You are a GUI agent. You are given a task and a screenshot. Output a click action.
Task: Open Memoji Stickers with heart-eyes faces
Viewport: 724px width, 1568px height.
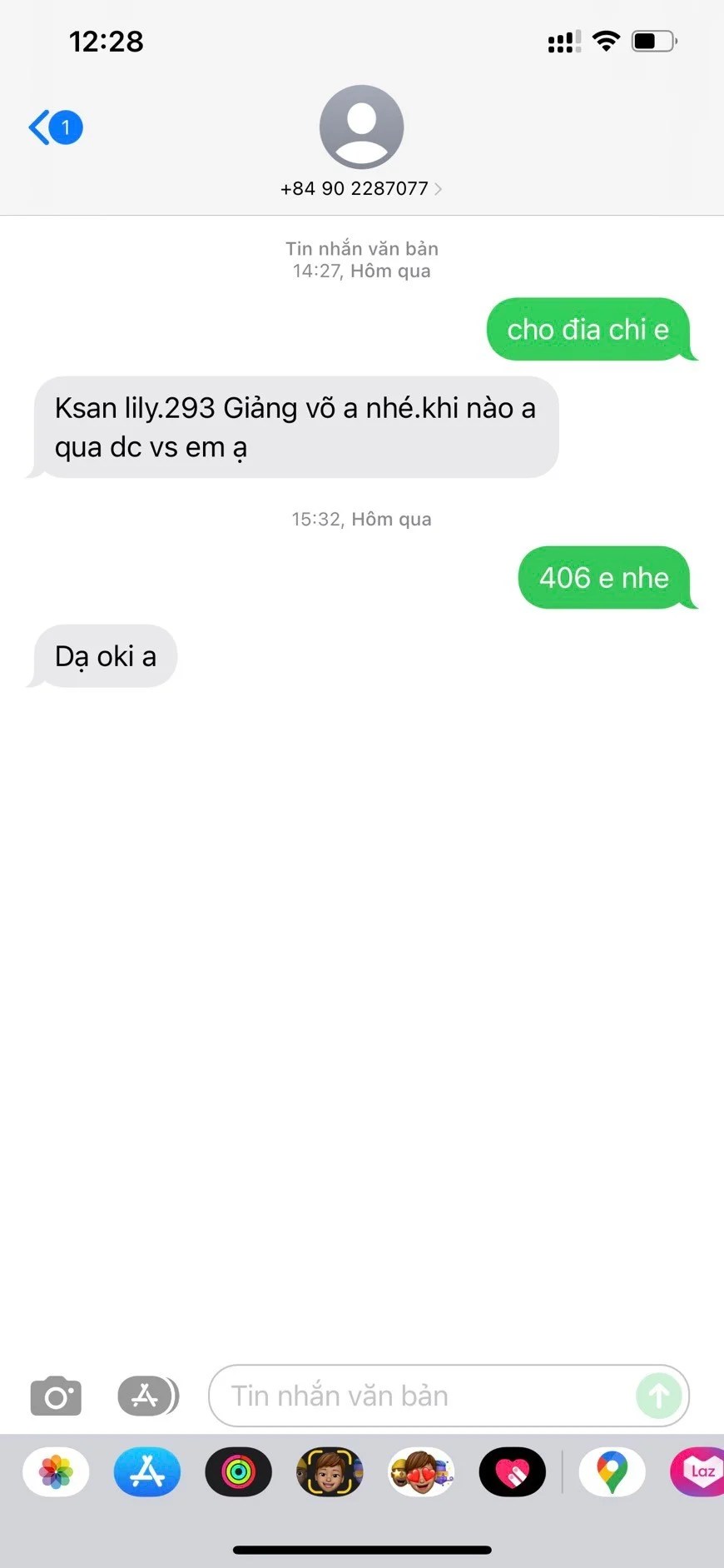[x=421, y=1472]
